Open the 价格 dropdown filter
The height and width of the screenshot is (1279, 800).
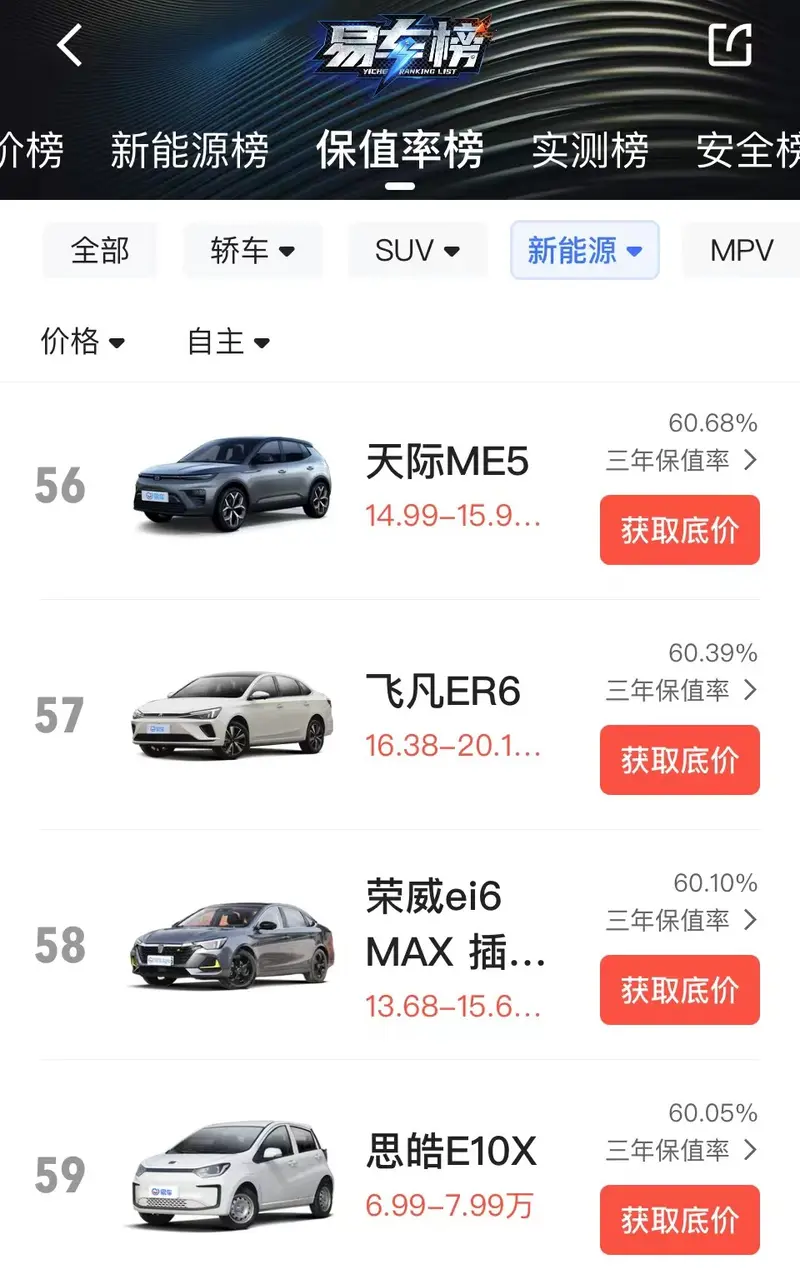point(83,342)
